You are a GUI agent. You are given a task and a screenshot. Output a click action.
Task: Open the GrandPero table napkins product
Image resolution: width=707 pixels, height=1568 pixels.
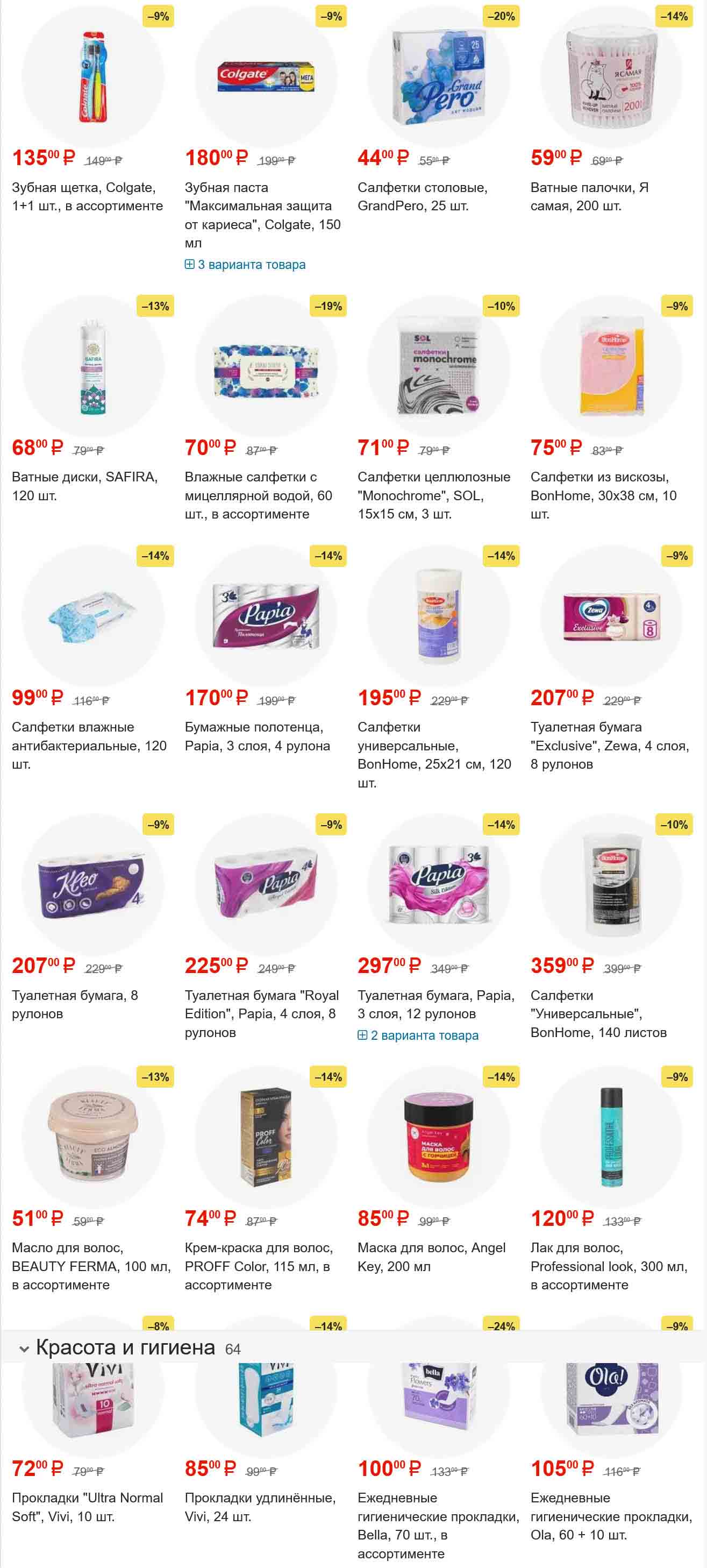tap(422, 197)
